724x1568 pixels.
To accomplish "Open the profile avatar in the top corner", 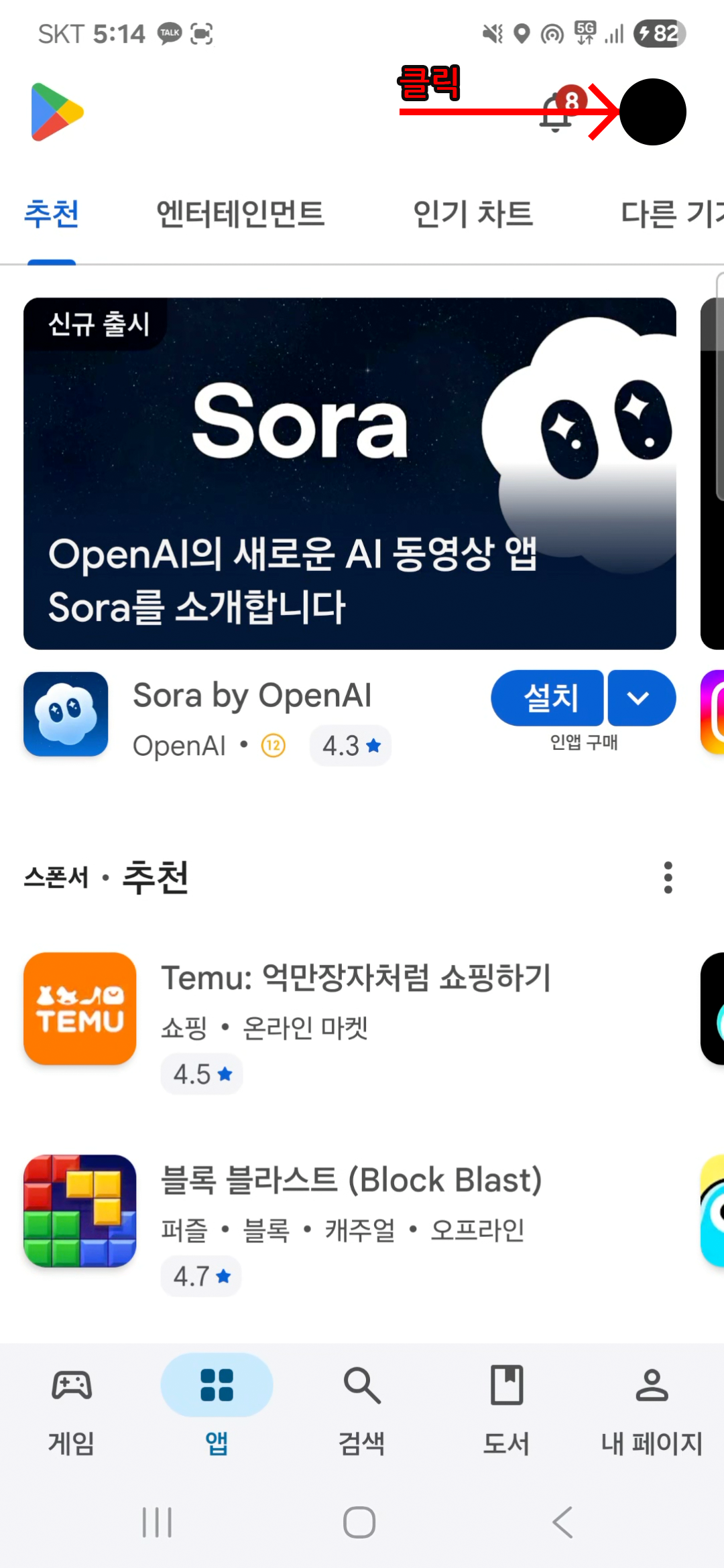I will coord(652,112).
